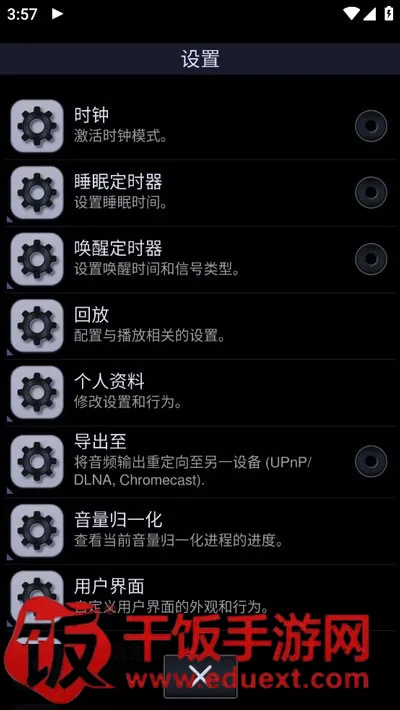Close the settings with the X button
Viewport: 400px width, 710px height.
click(200, 676)
